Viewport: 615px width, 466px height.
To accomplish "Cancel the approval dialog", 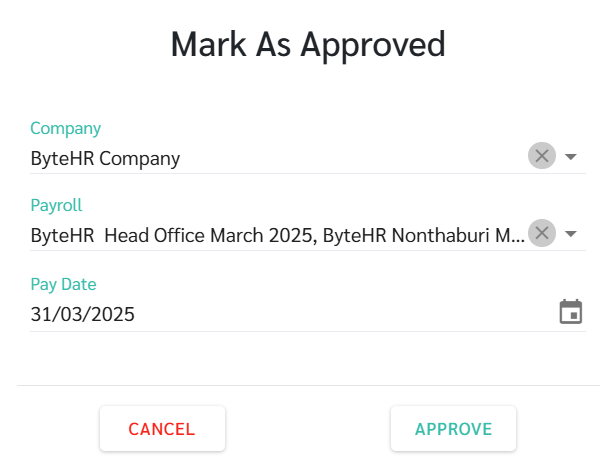I will 162,429.
